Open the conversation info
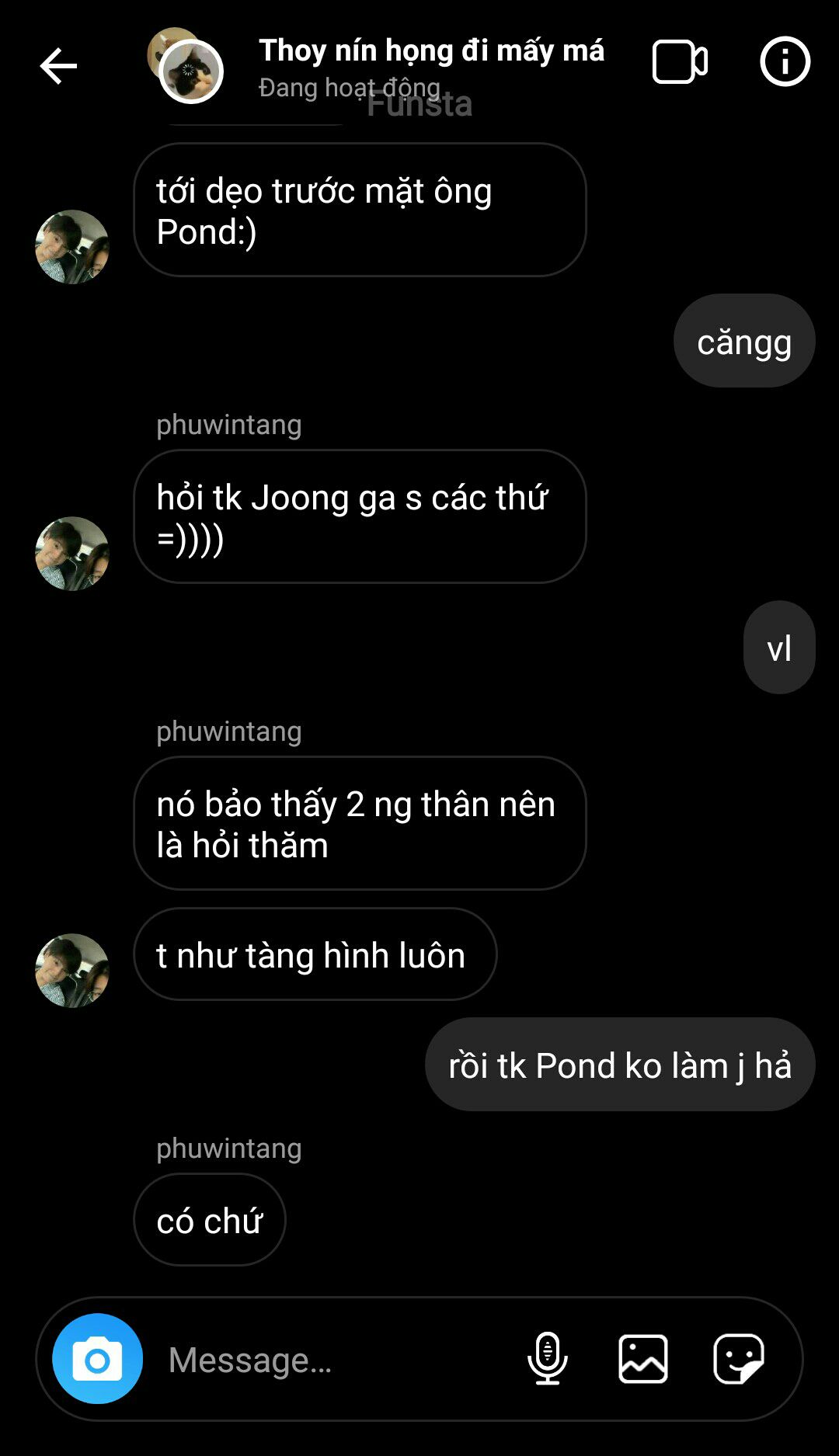The image size is (839, 1456). coord(785,61)
